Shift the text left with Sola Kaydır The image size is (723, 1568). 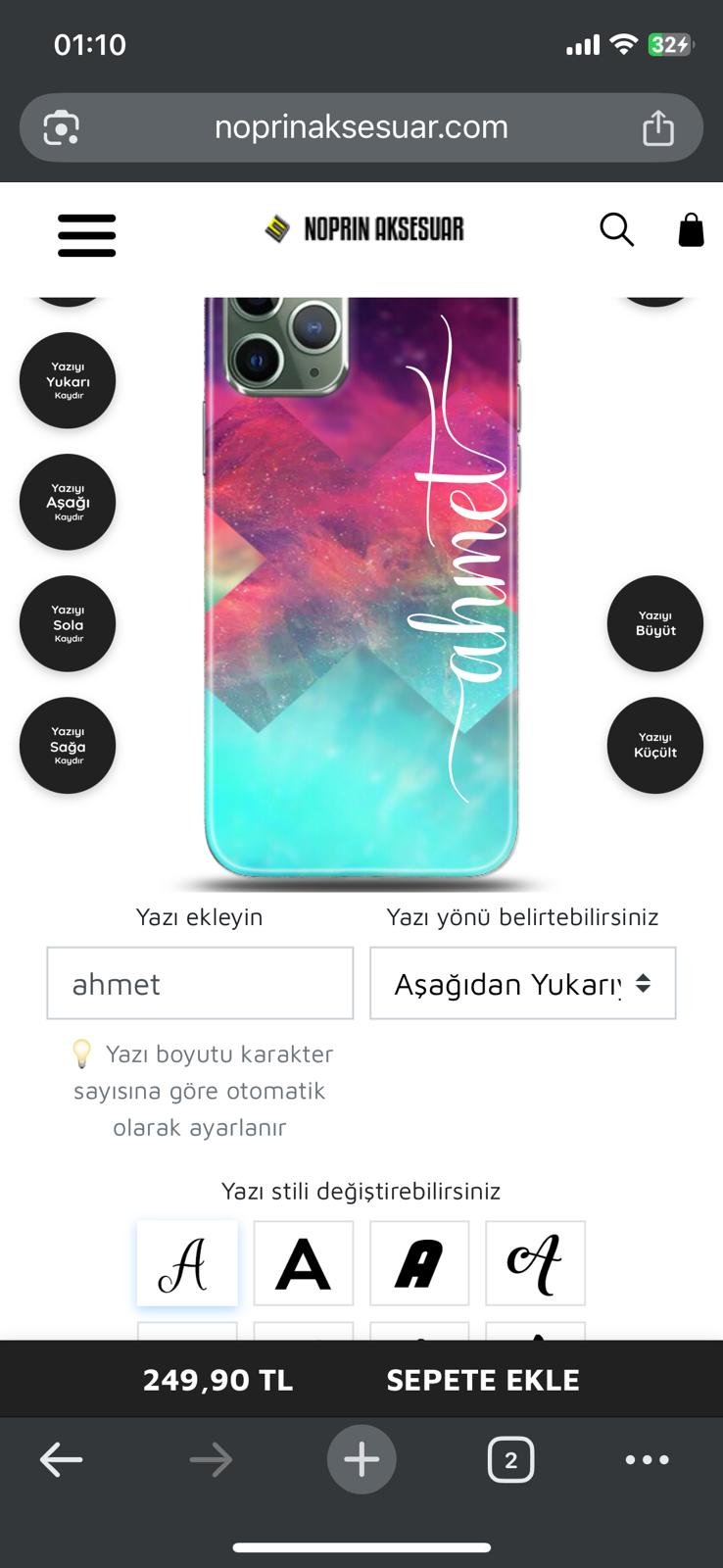68,623
